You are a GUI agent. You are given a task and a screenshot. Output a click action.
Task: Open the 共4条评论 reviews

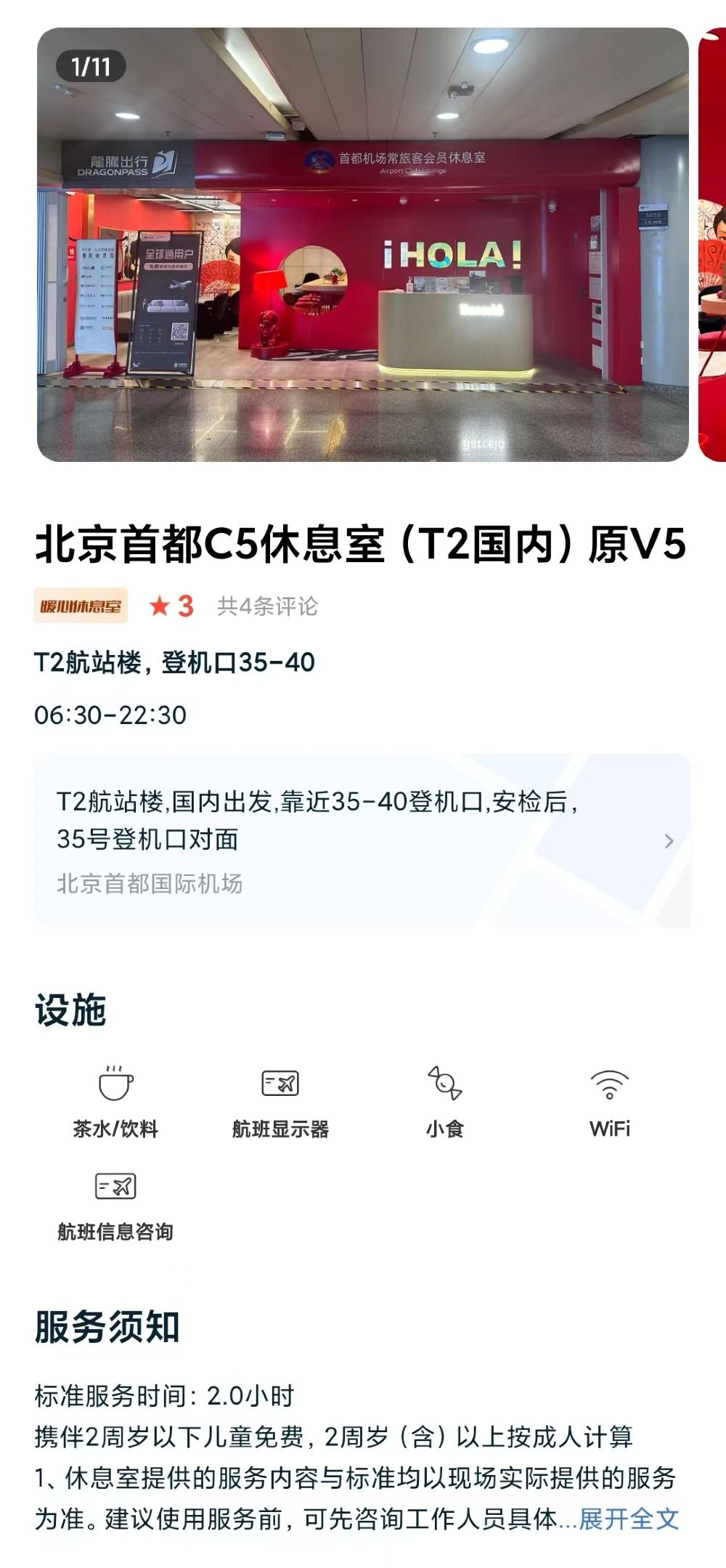pos(267,606)
